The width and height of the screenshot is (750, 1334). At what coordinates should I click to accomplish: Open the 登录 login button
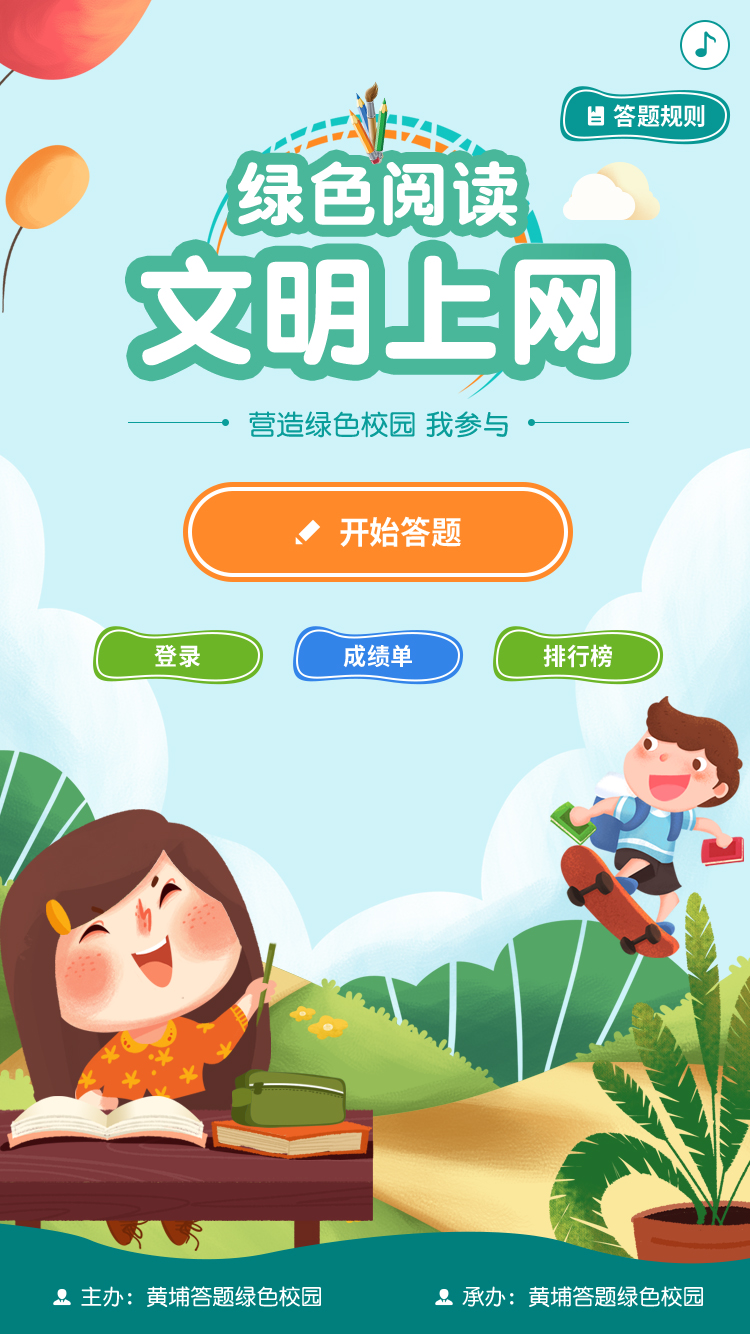pyautogui.click(x=178, y=656)
